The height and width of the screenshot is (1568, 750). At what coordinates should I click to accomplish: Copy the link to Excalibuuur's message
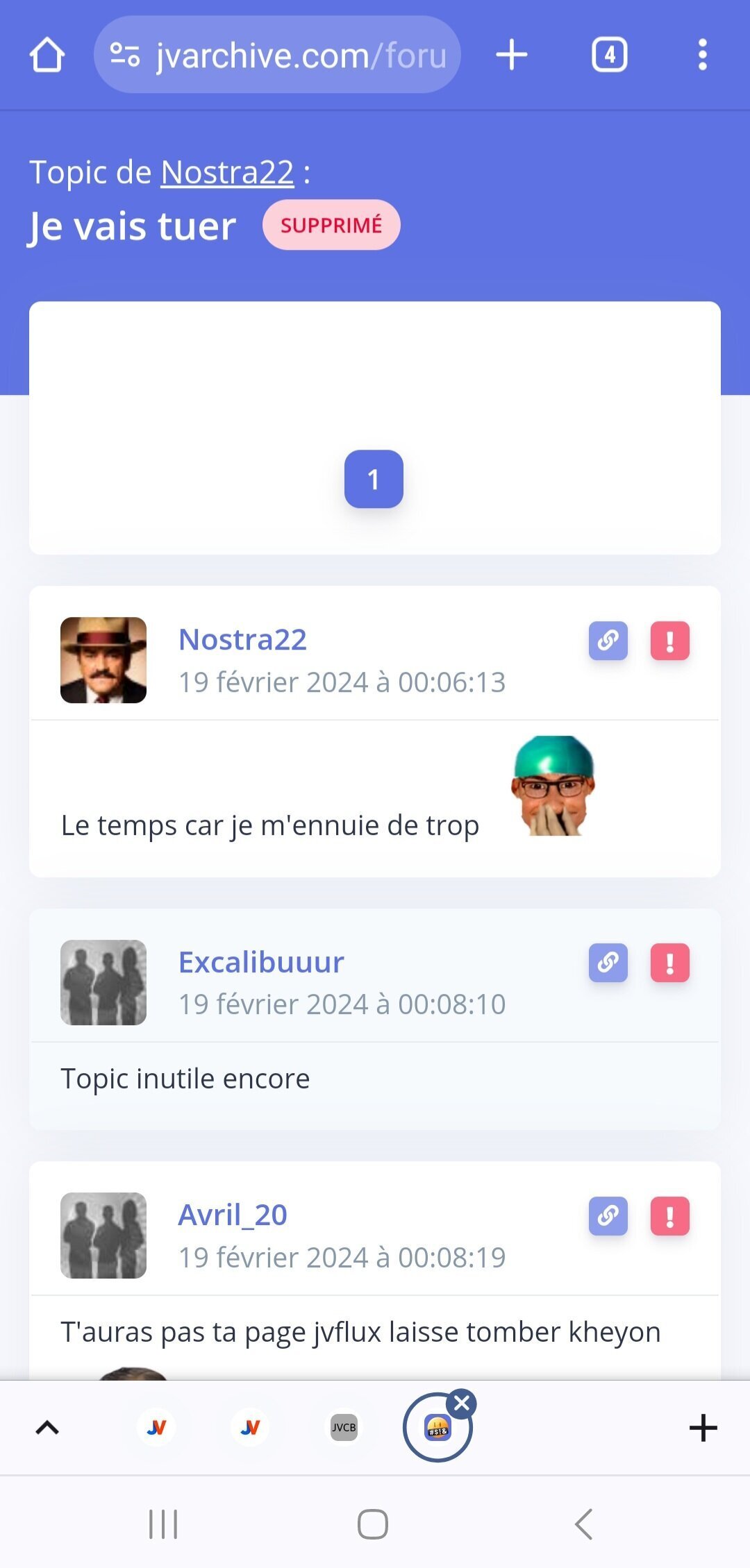tap(608, 963)
